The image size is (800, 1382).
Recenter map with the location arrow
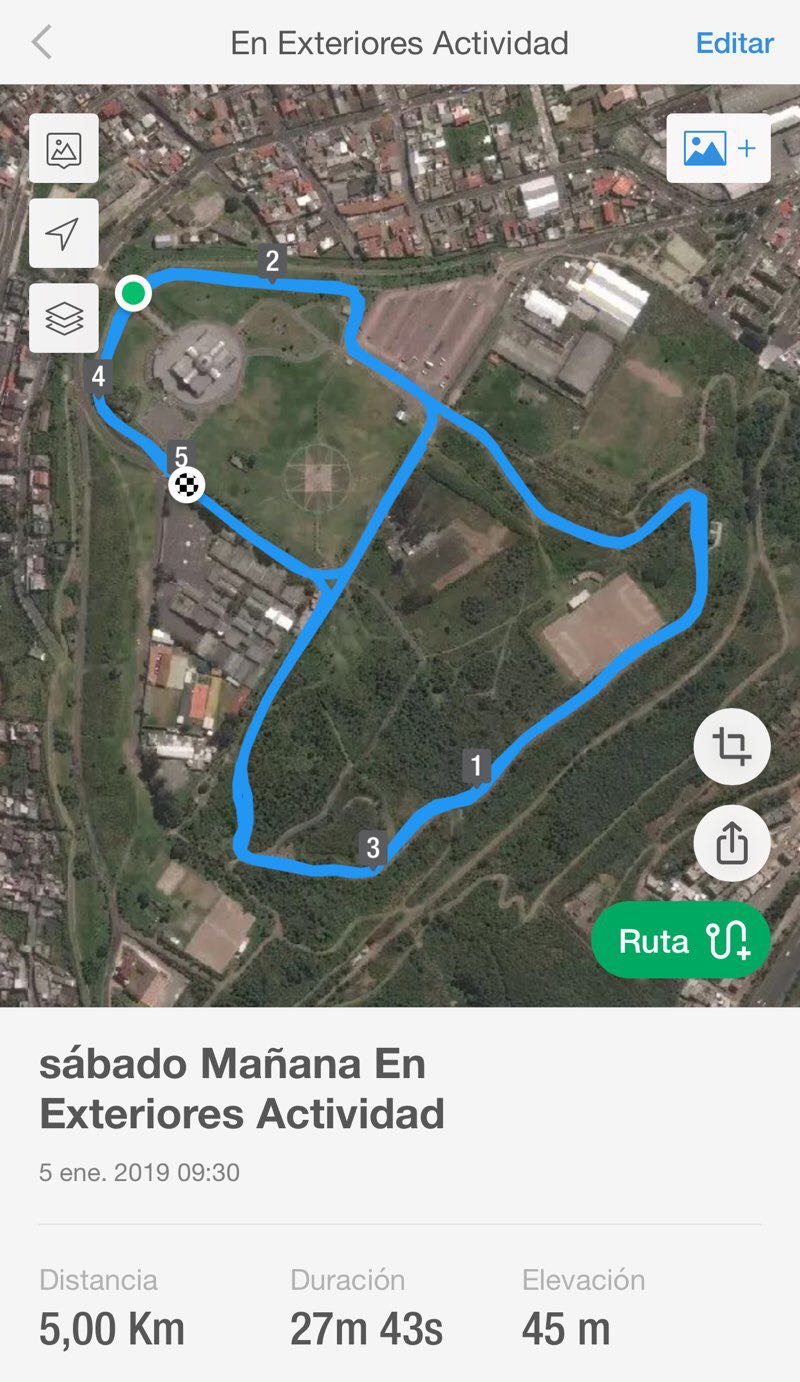[x=64, y=234]
